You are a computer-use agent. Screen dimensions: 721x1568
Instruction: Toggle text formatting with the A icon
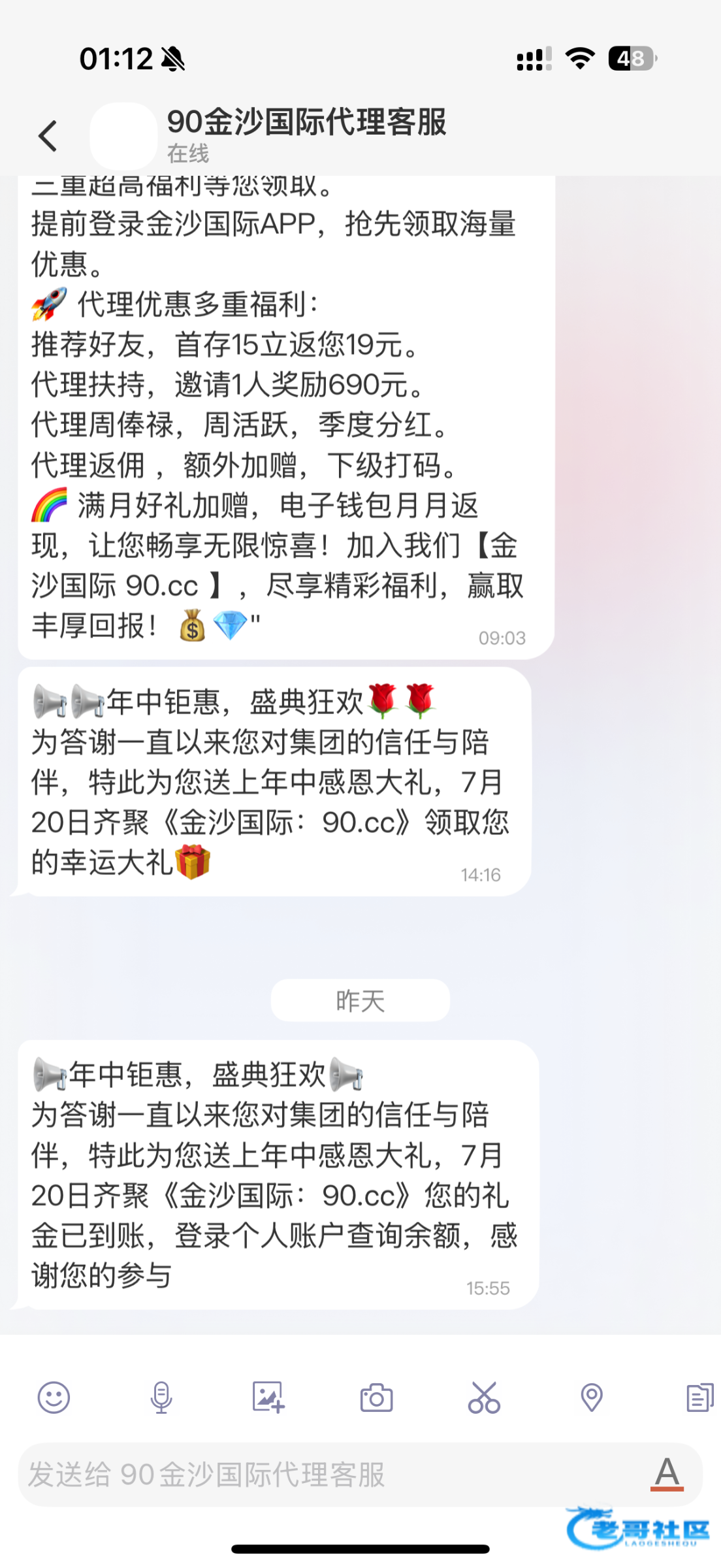coord(667,1474)
